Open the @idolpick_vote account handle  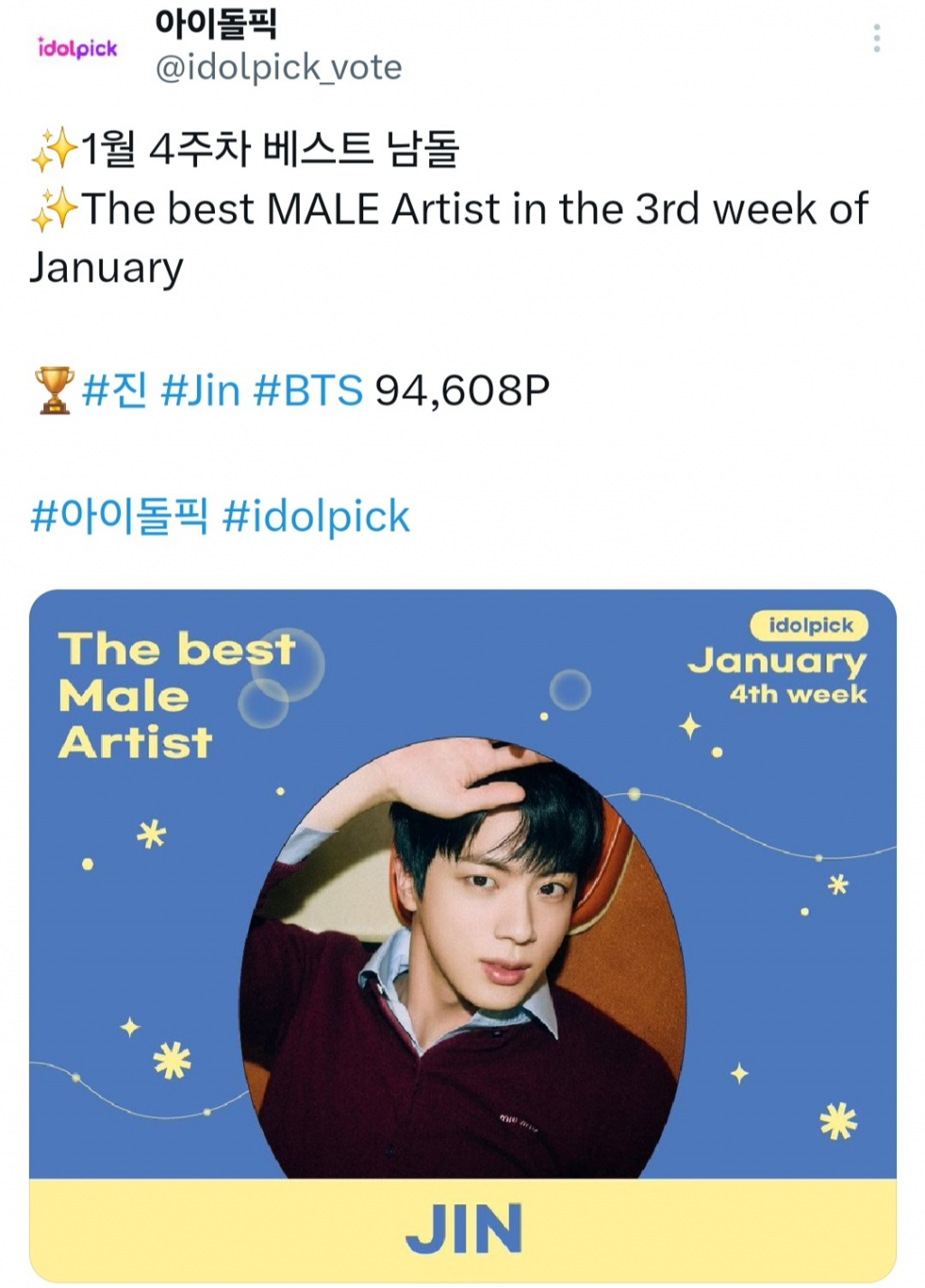[x=278, y=68]
